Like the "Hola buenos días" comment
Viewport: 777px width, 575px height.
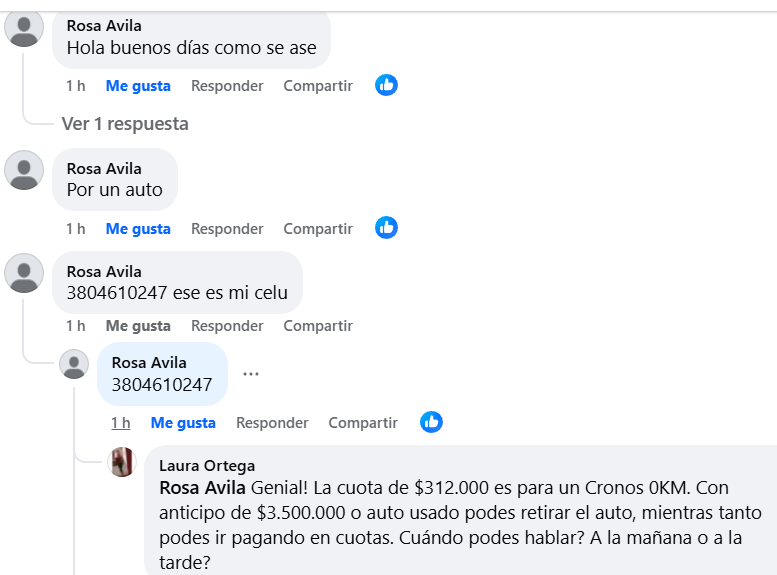click(x=138, y=86)
